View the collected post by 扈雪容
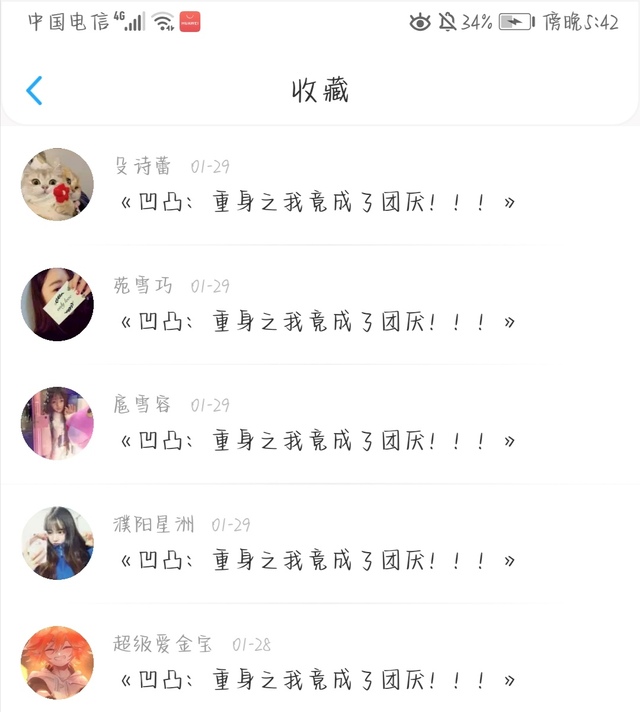The height and width of the screenshot is (712, 640). [x=318, y=441]
